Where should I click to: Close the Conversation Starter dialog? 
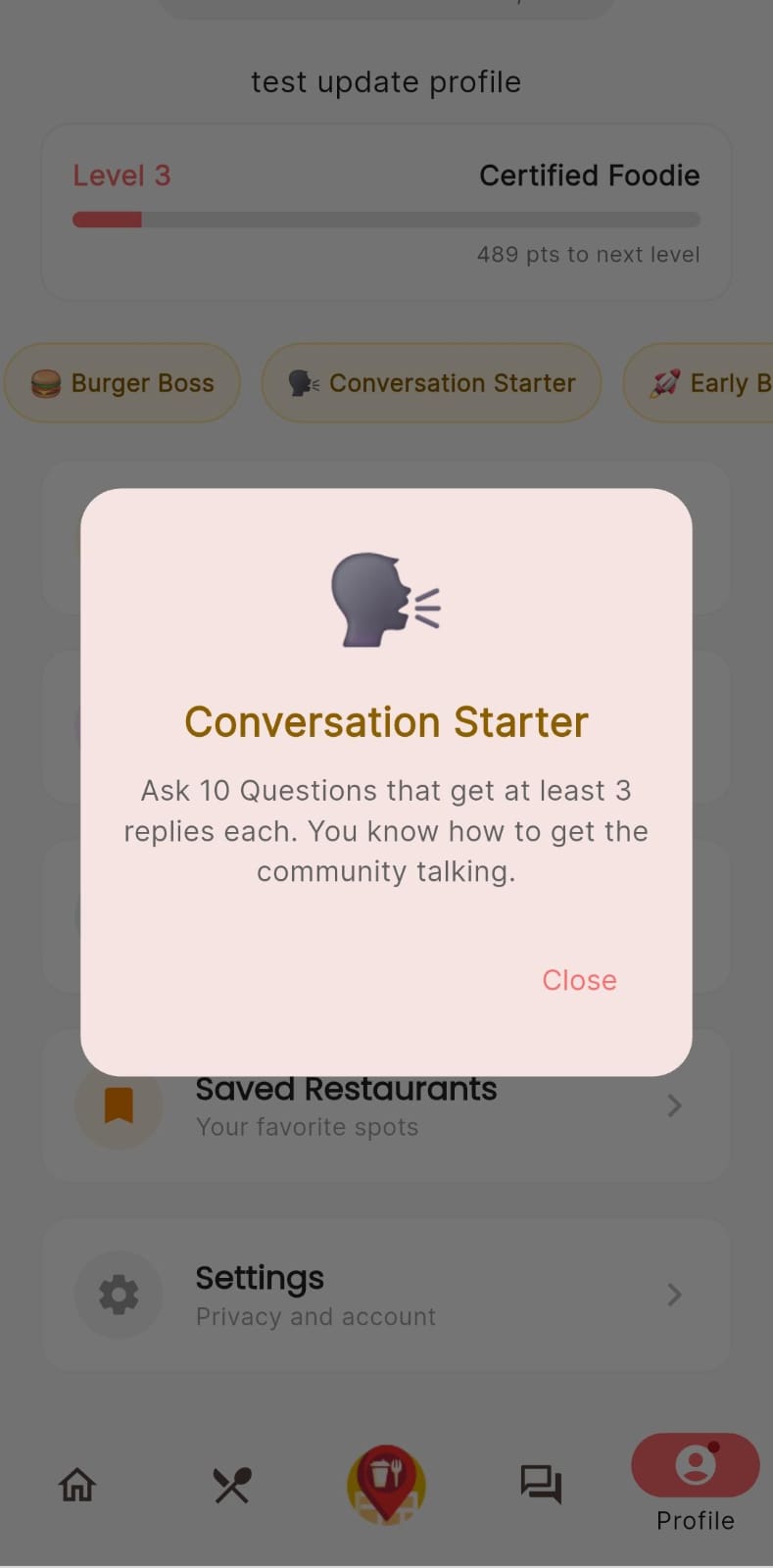coord(579,979)
